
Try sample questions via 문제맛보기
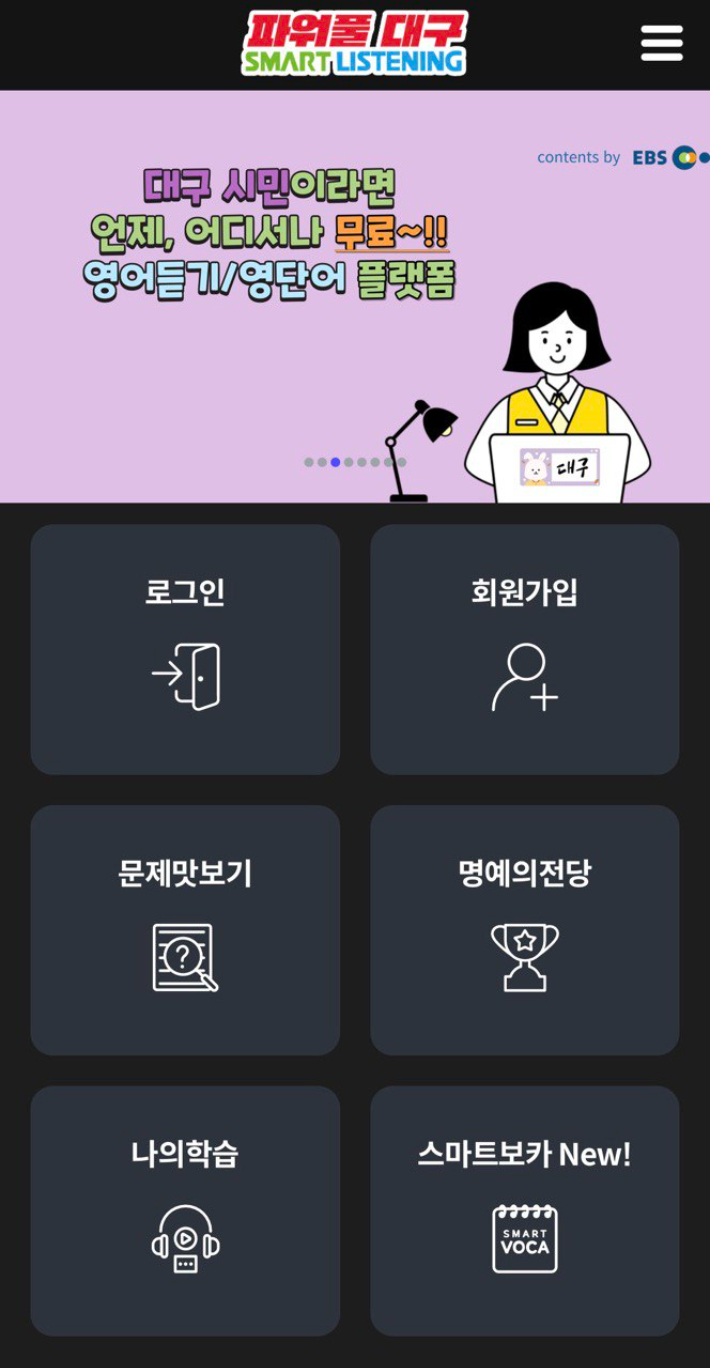tap(185, 930)
